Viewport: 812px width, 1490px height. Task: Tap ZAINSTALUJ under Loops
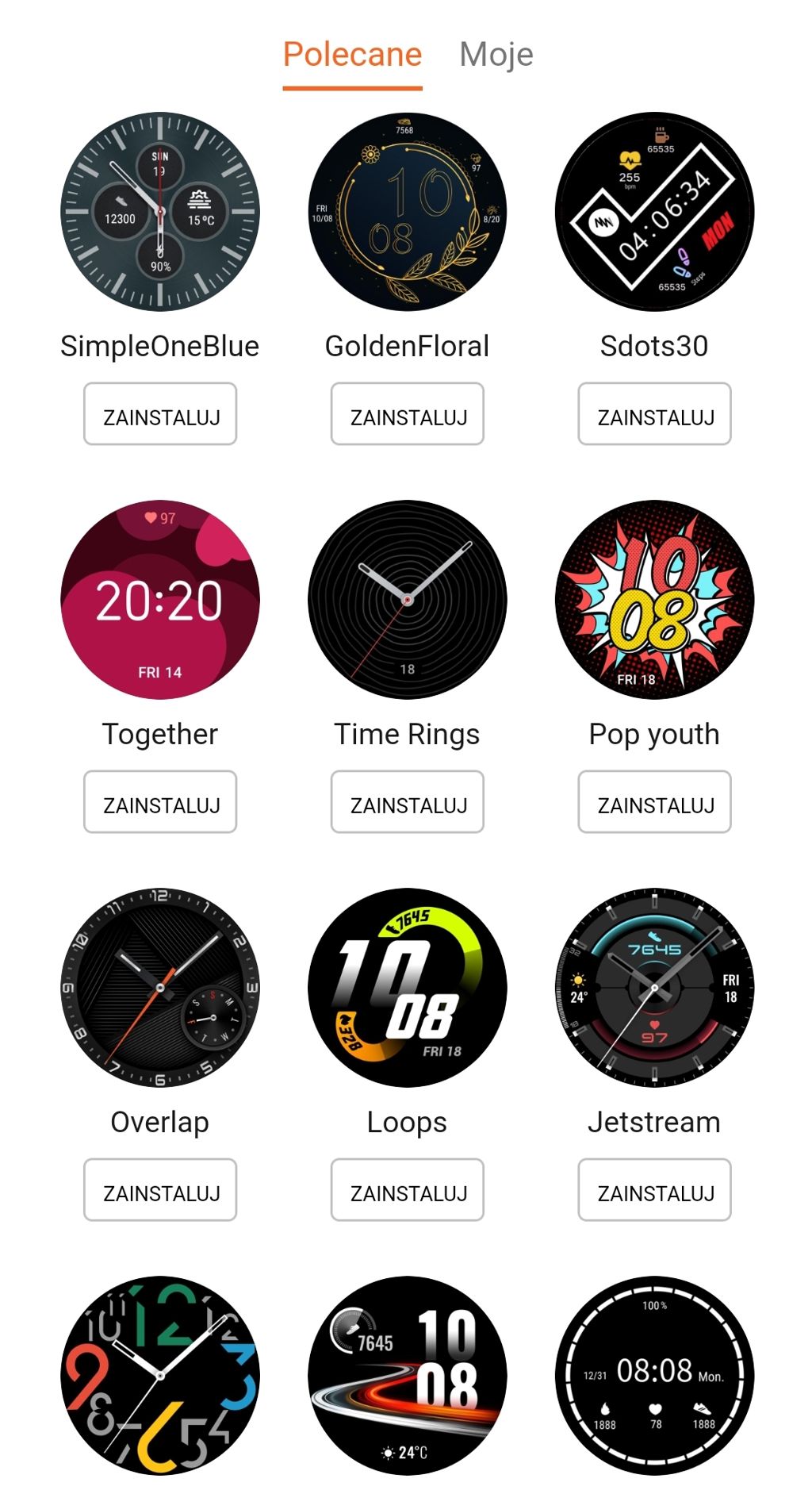(407, 1190)
